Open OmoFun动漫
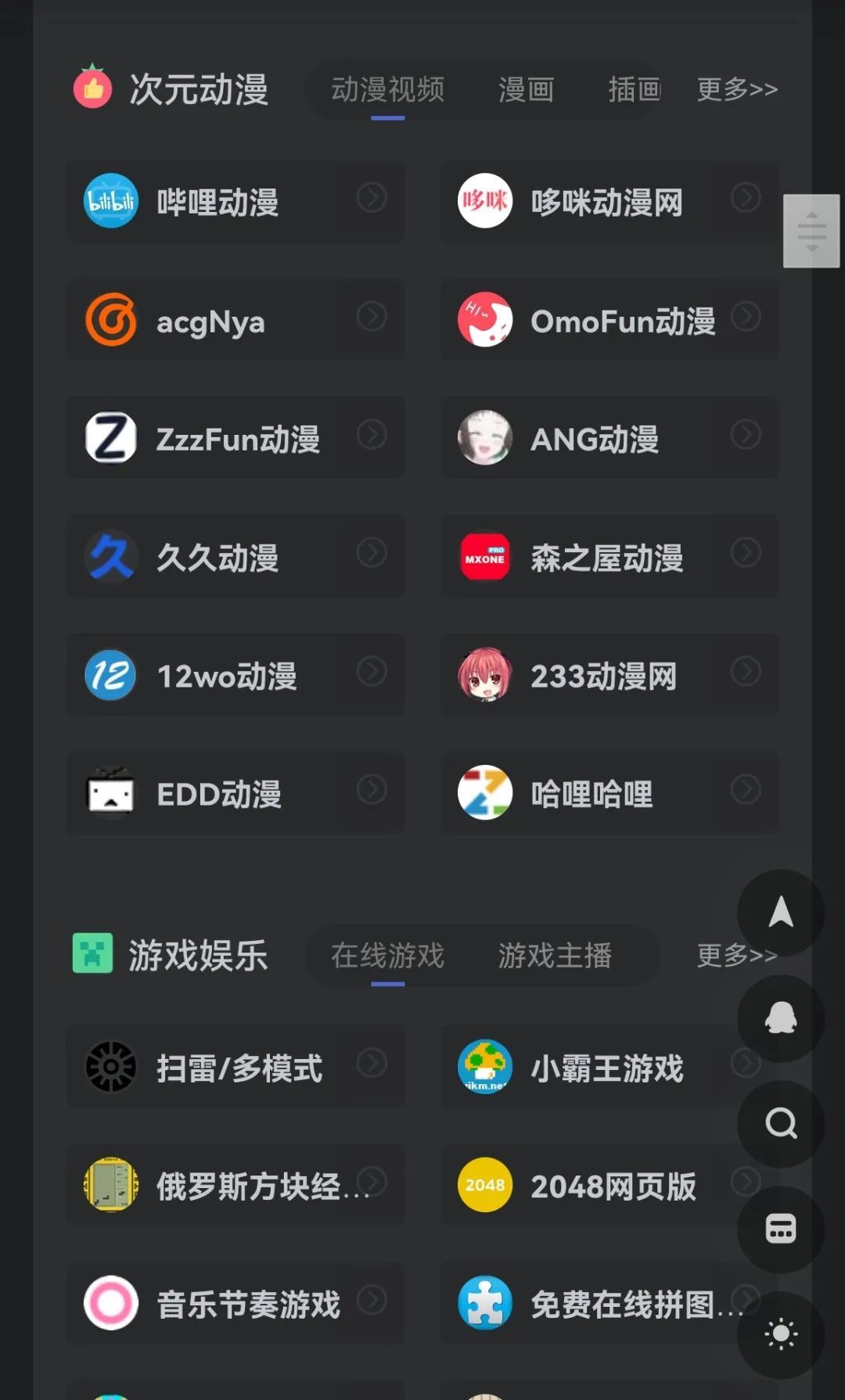Viewport: 845px width, 1400px height. point(609,321)
